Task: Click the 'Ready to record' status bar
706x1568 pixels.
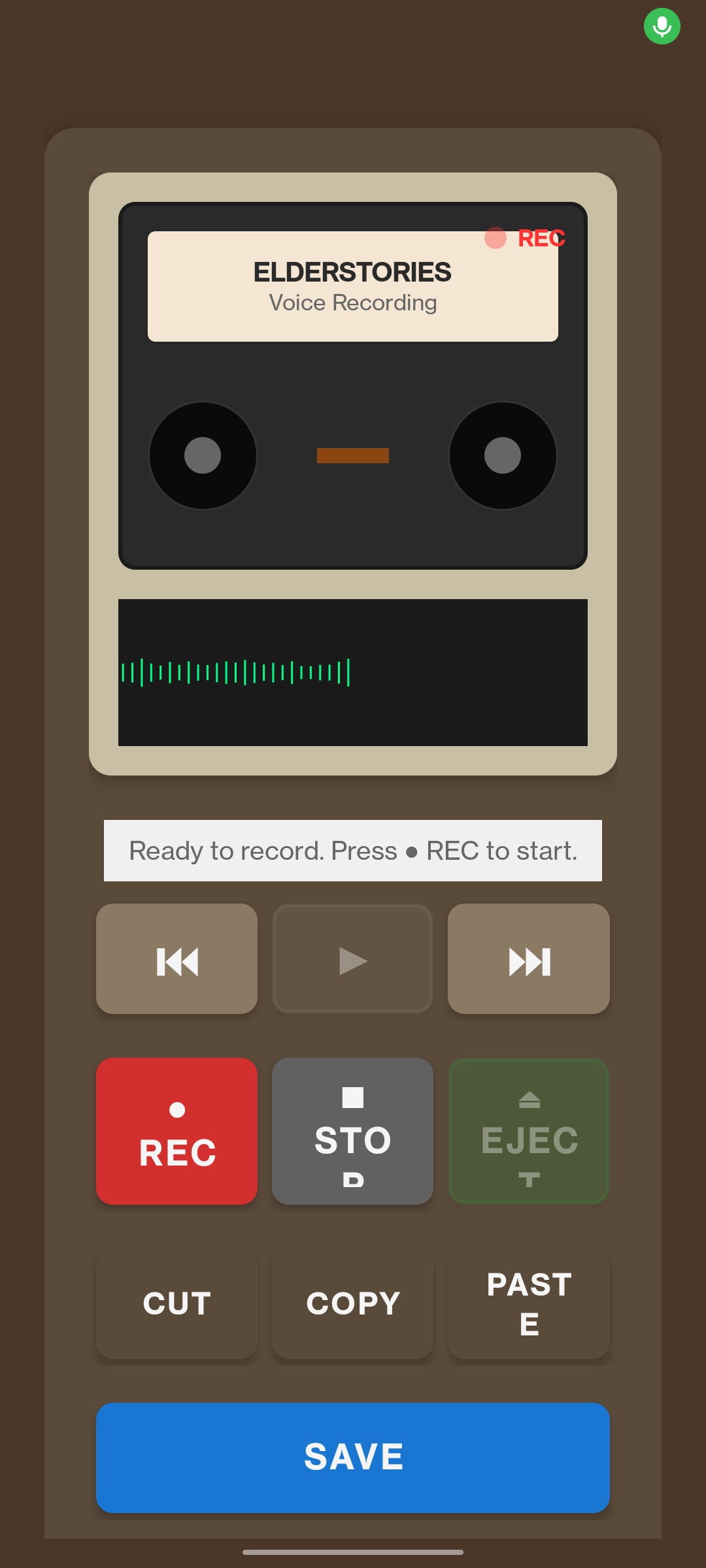Action: [352, 849]
